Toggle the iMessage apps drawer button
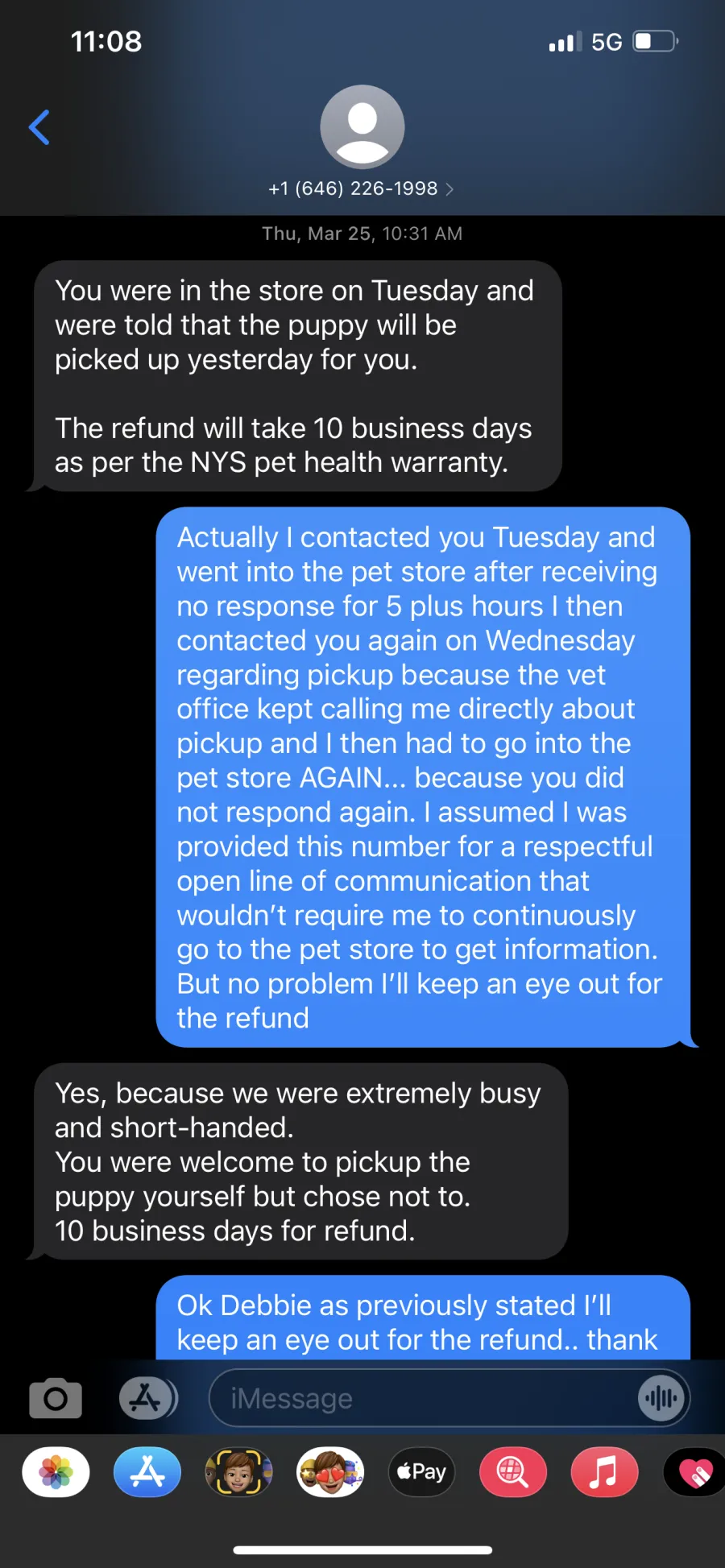The width and height of the screenshot is (725, 1568). click(x=146, y=1398)
